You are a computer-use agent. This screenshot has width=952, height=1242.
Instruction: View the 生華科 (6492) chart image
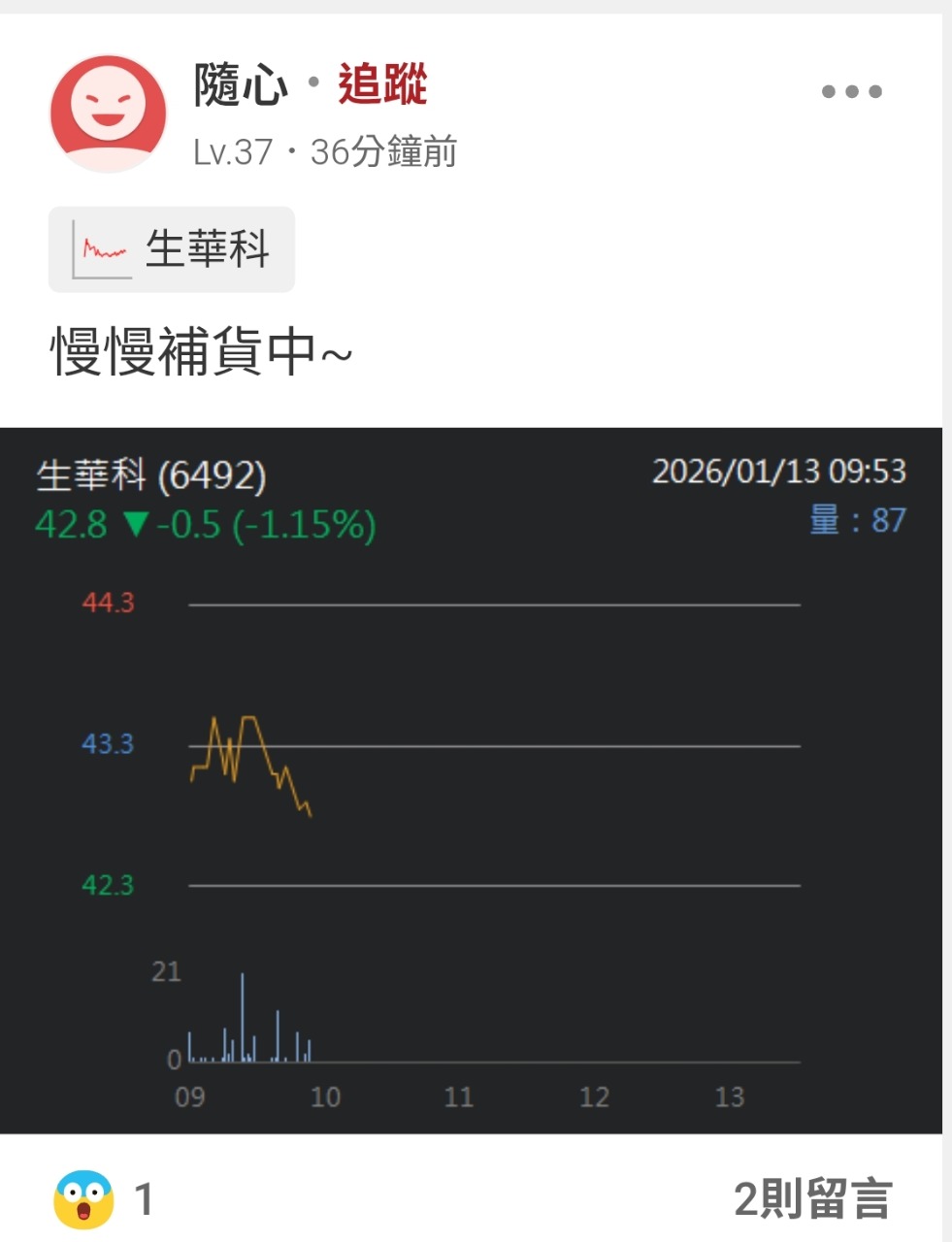coord(472,780)
